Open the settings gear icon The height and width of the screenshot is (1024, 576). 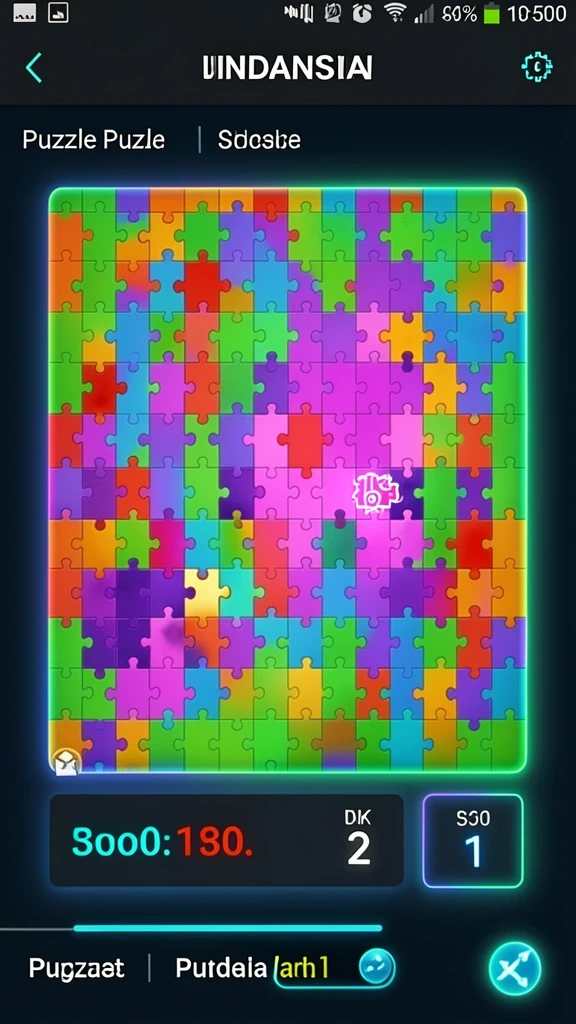[x=537, y=67]
